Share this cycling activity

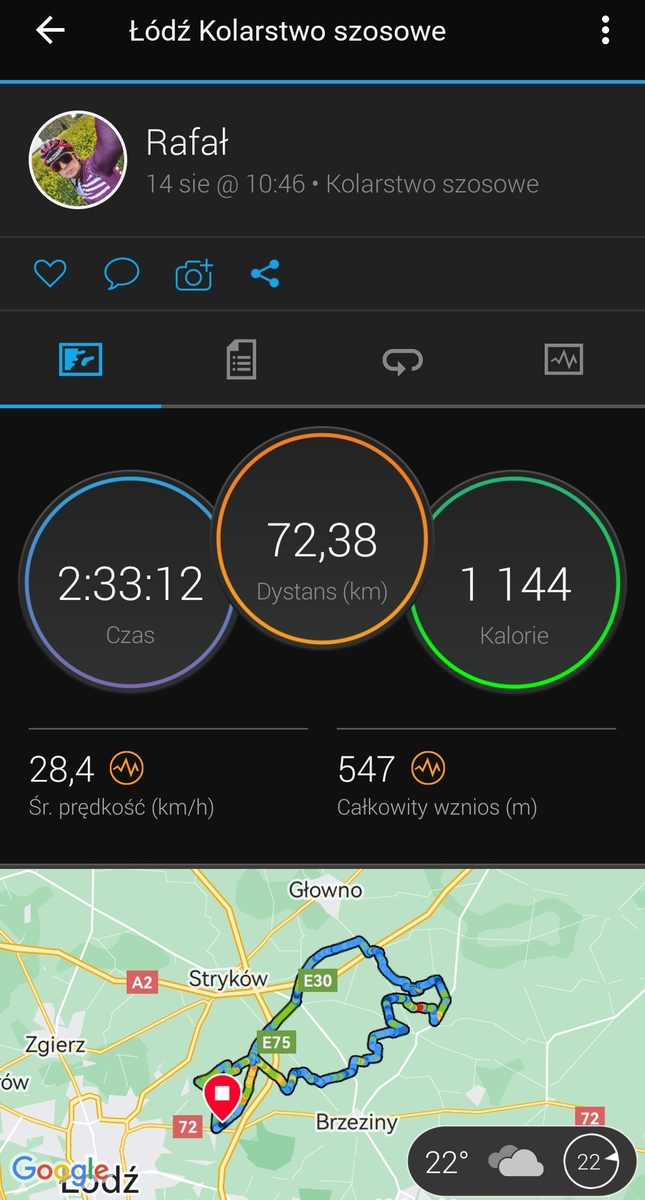tap(265, 274)
